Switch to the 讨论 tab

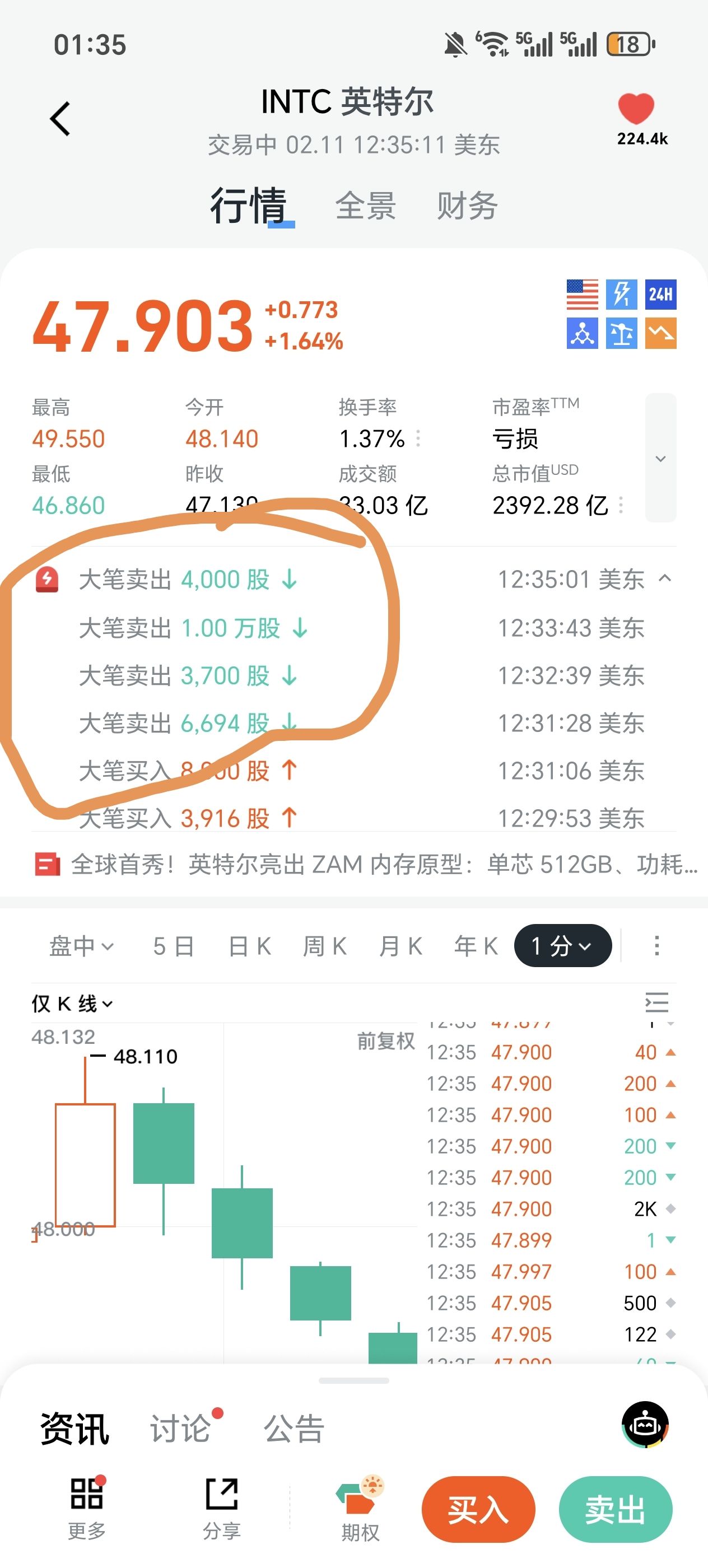click(181, 1429)
